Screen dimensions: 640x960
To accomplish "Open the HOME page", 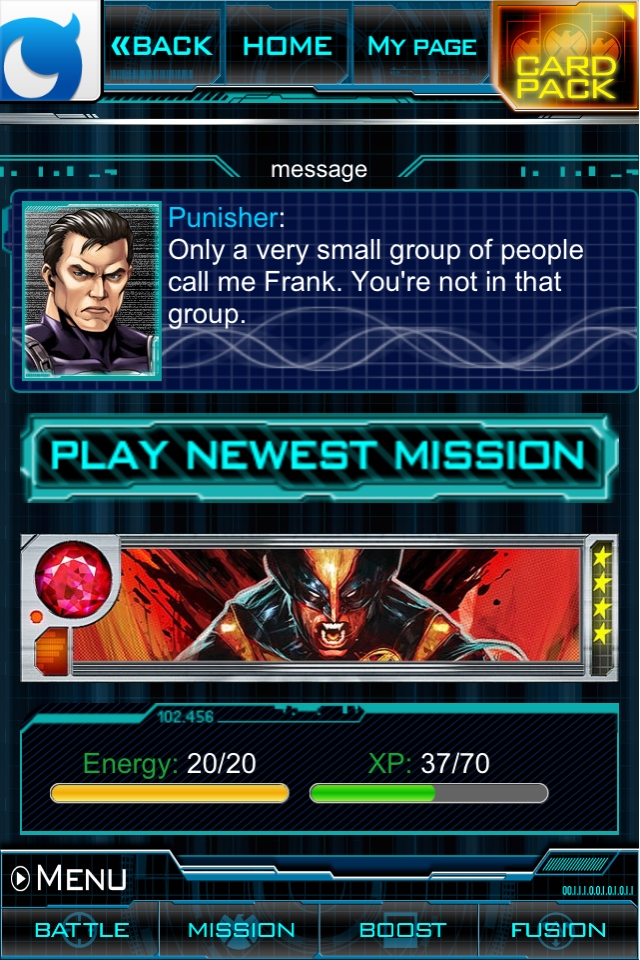I will point(288,46).
